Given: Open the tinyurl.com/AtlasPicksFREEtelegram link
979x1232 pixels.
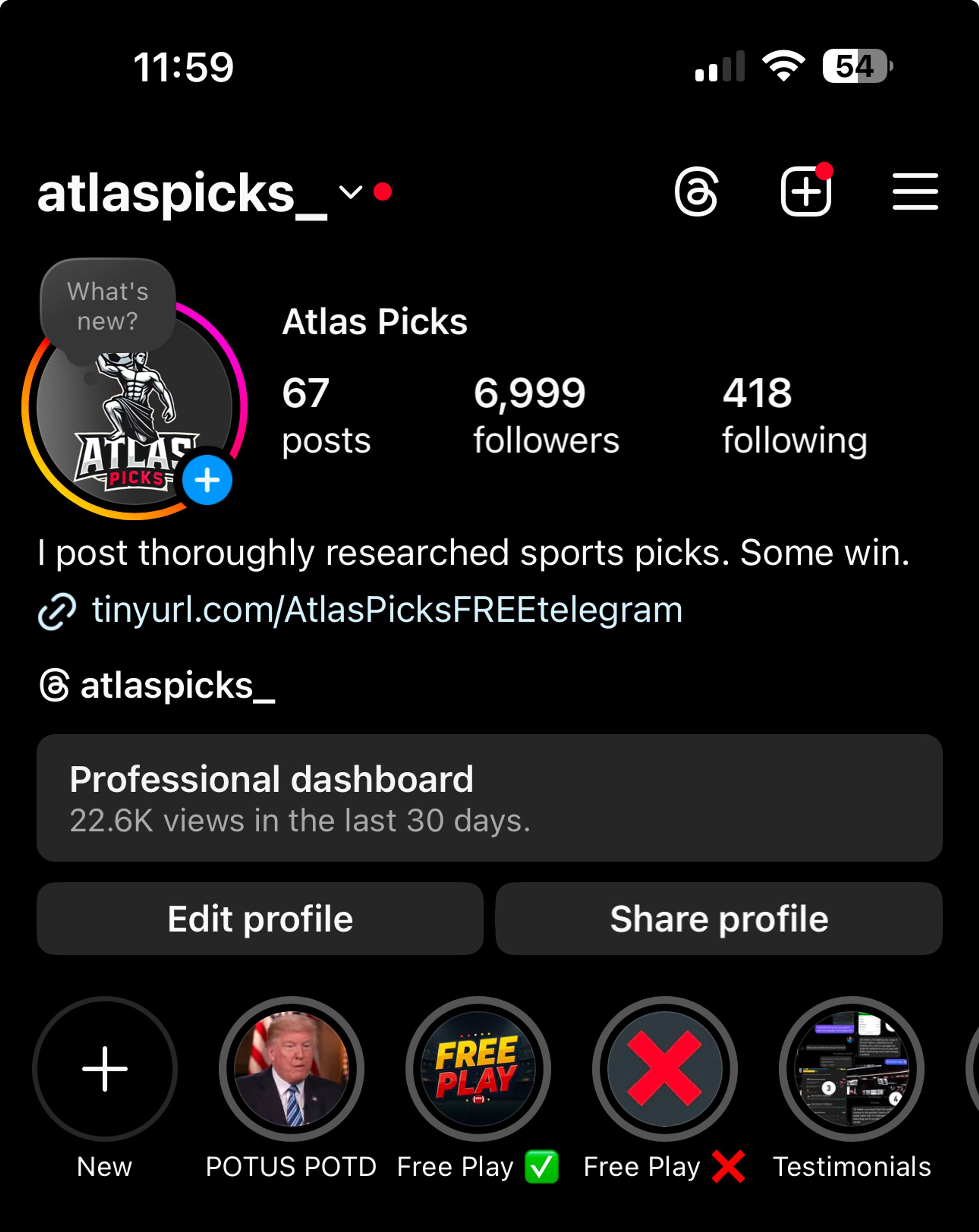Looking at the screenshot, I should pyautogui.click(x=387, y=610).
